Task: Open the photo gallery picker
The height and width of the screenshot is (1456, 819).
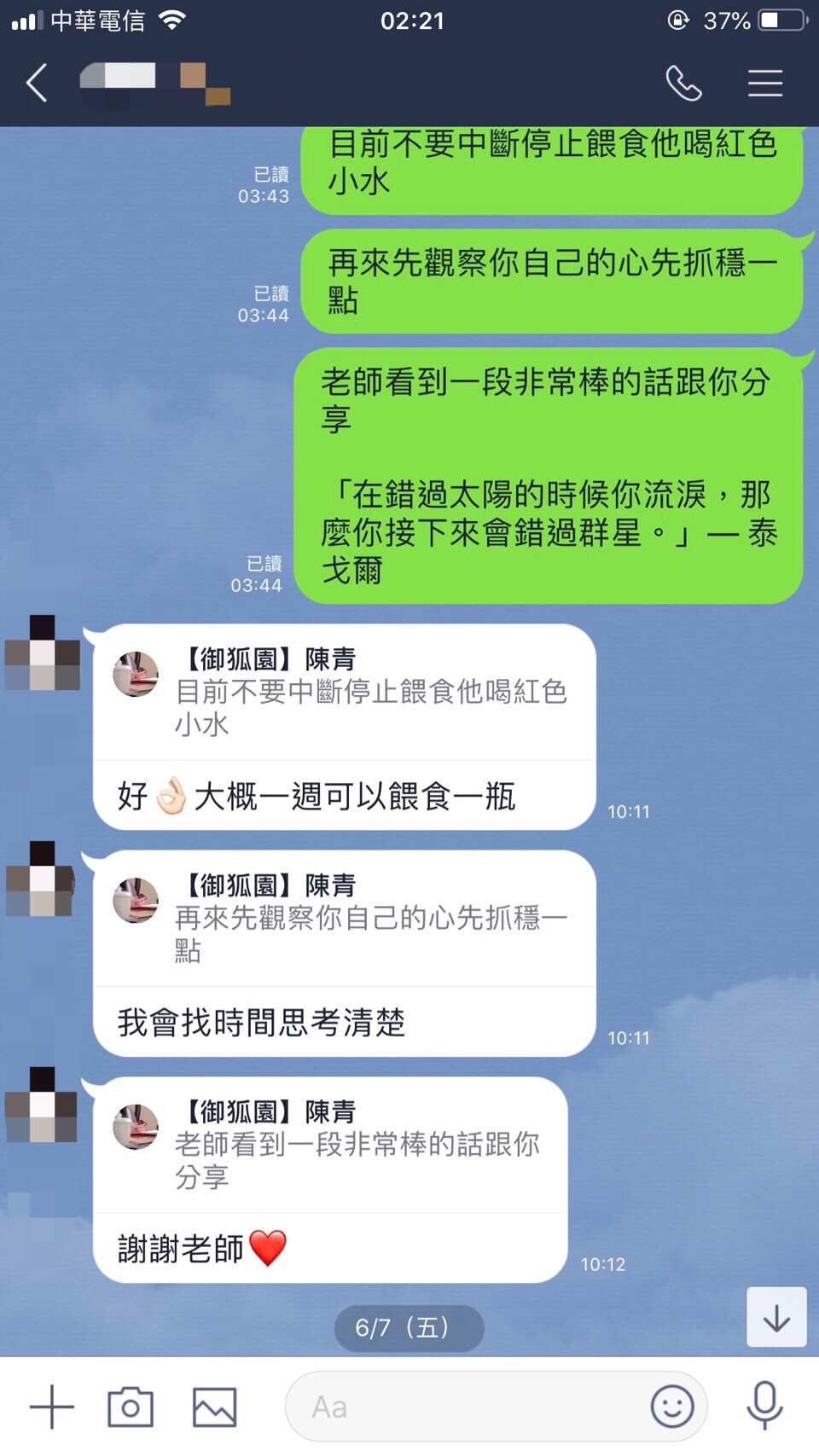Action: (x=214, y=1407)
